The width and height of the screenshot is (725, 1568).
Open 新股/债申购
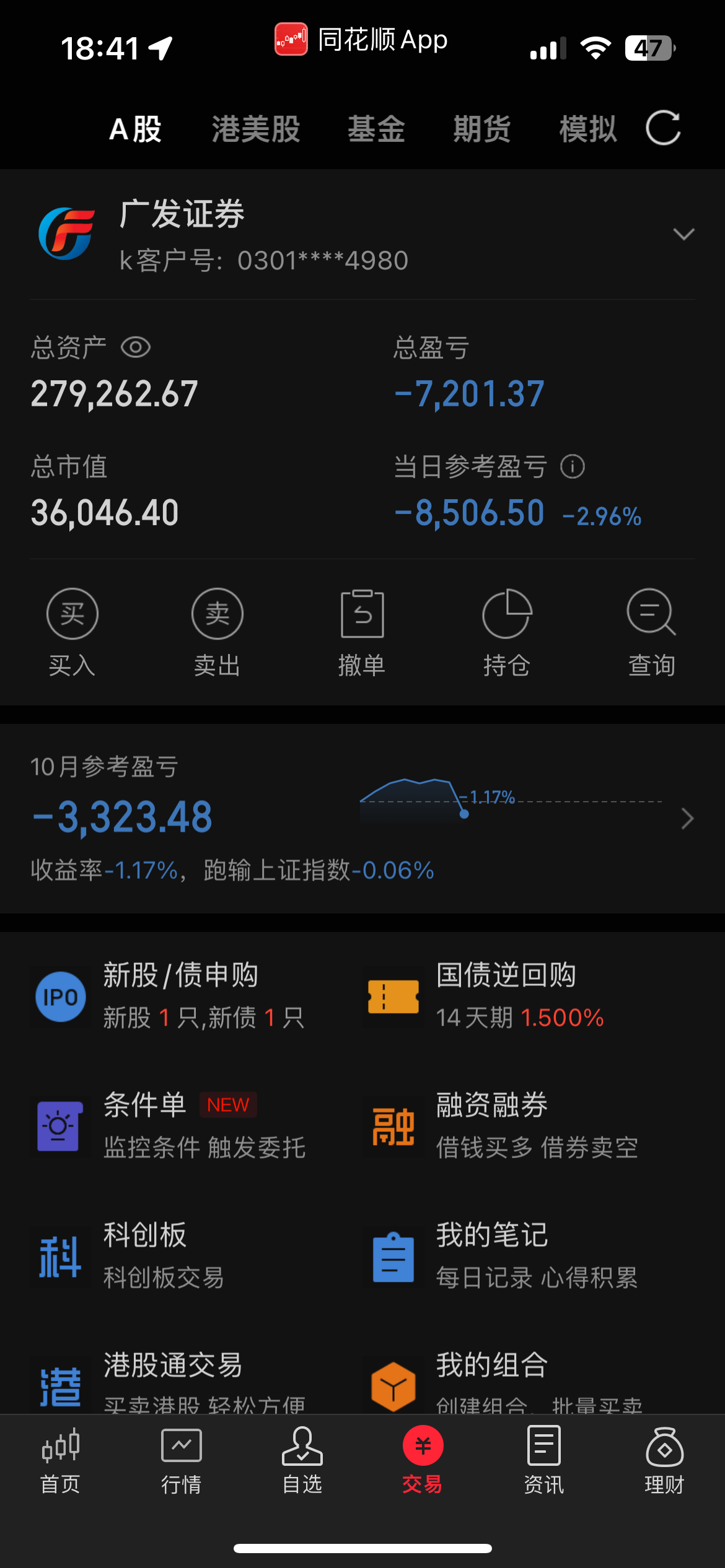180,996
